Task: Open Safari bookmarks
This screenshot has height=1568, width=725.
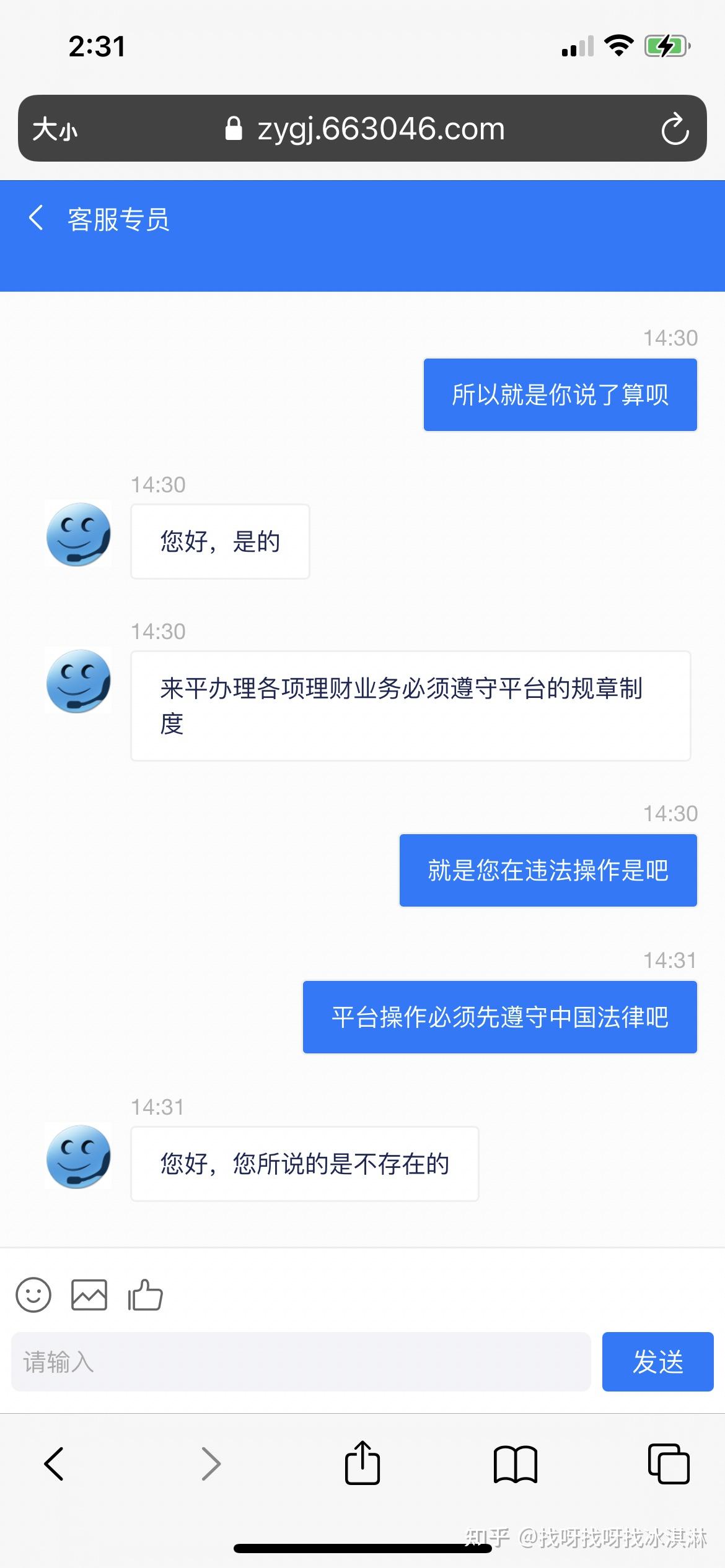Action: [x=515, y=1464]
